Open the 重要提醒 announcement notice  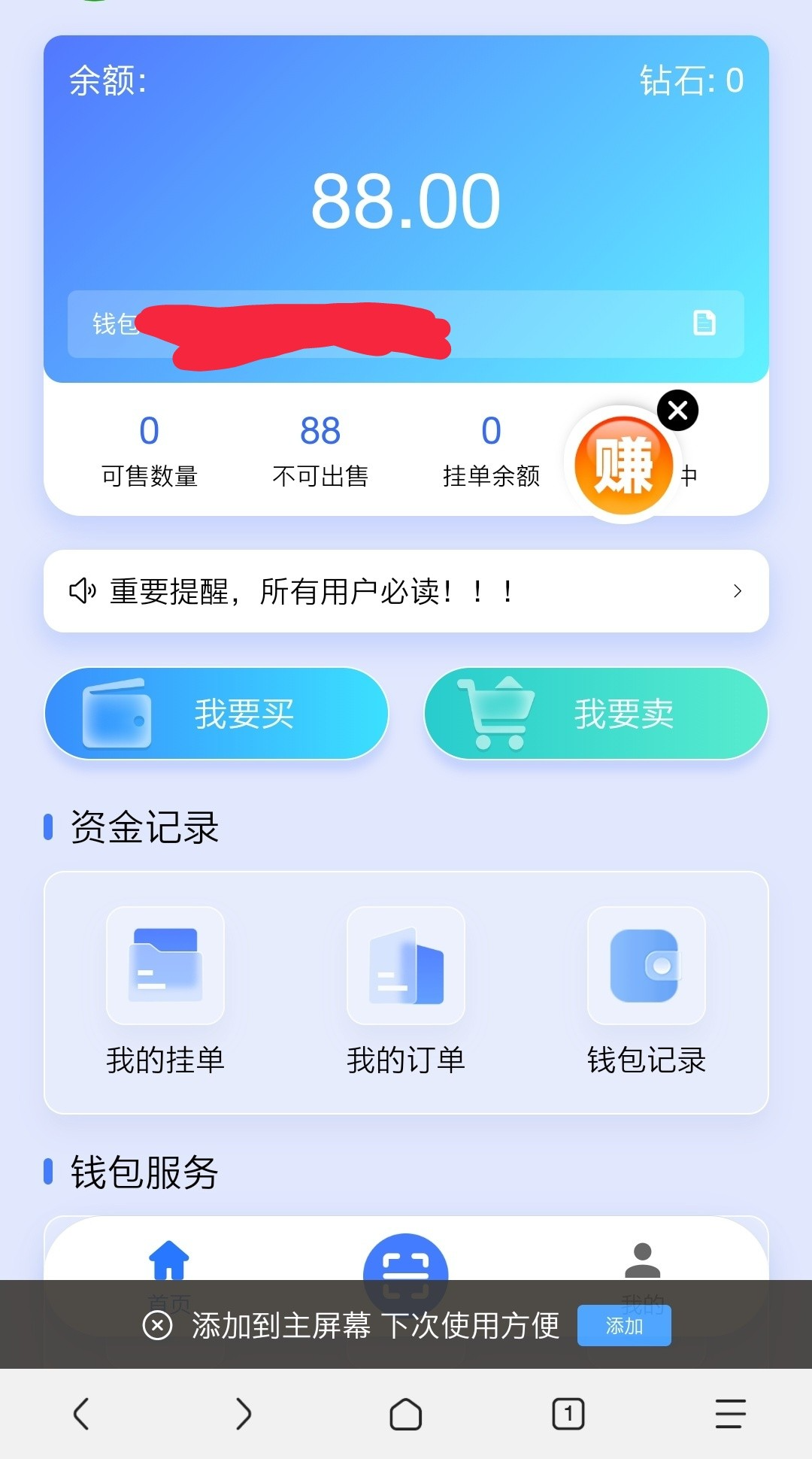tap(406, 591)
